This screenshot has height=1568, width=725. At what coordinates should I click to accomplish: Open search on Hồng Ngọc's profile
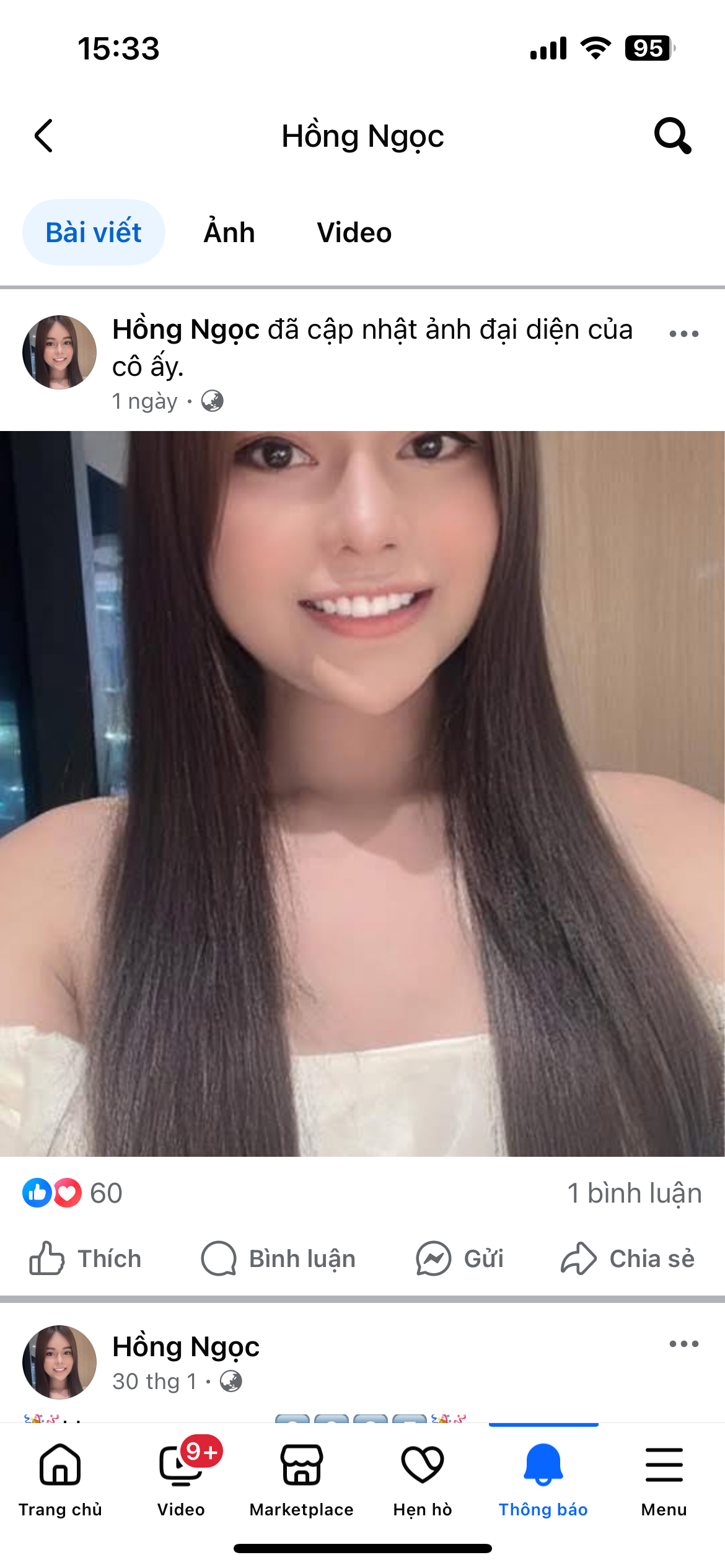[672, 136]
